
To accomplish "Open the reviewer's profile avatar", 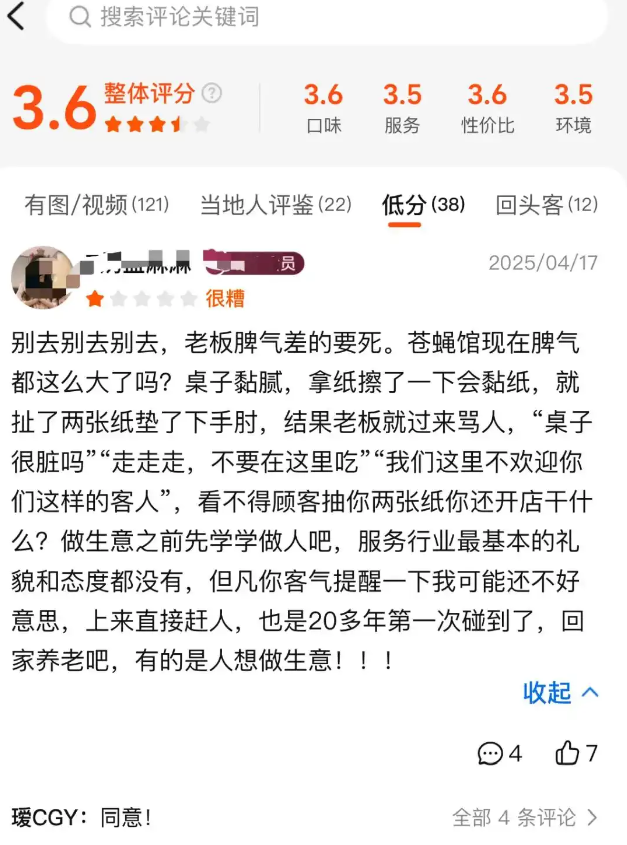I will point(42,278).
